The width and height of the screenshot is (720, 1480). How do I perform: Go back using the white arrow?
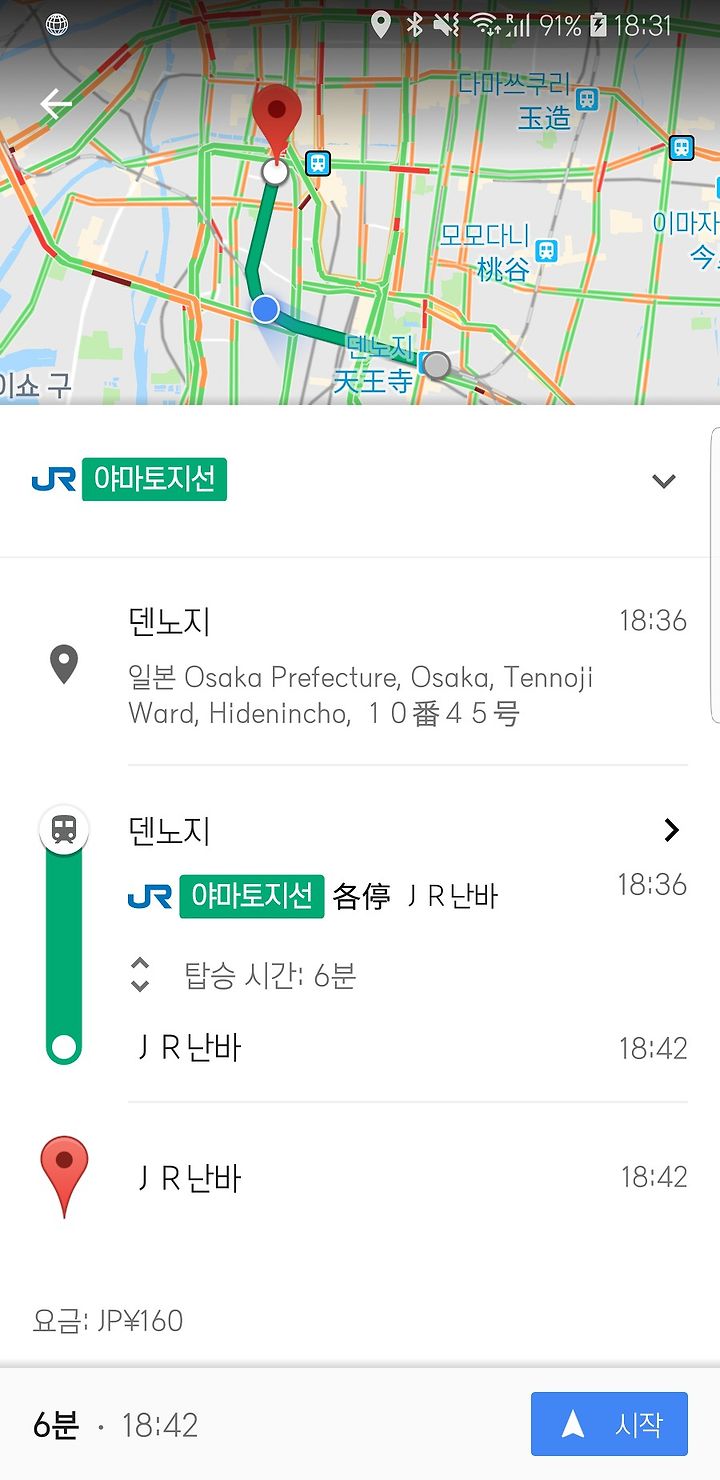coord(56,104)
